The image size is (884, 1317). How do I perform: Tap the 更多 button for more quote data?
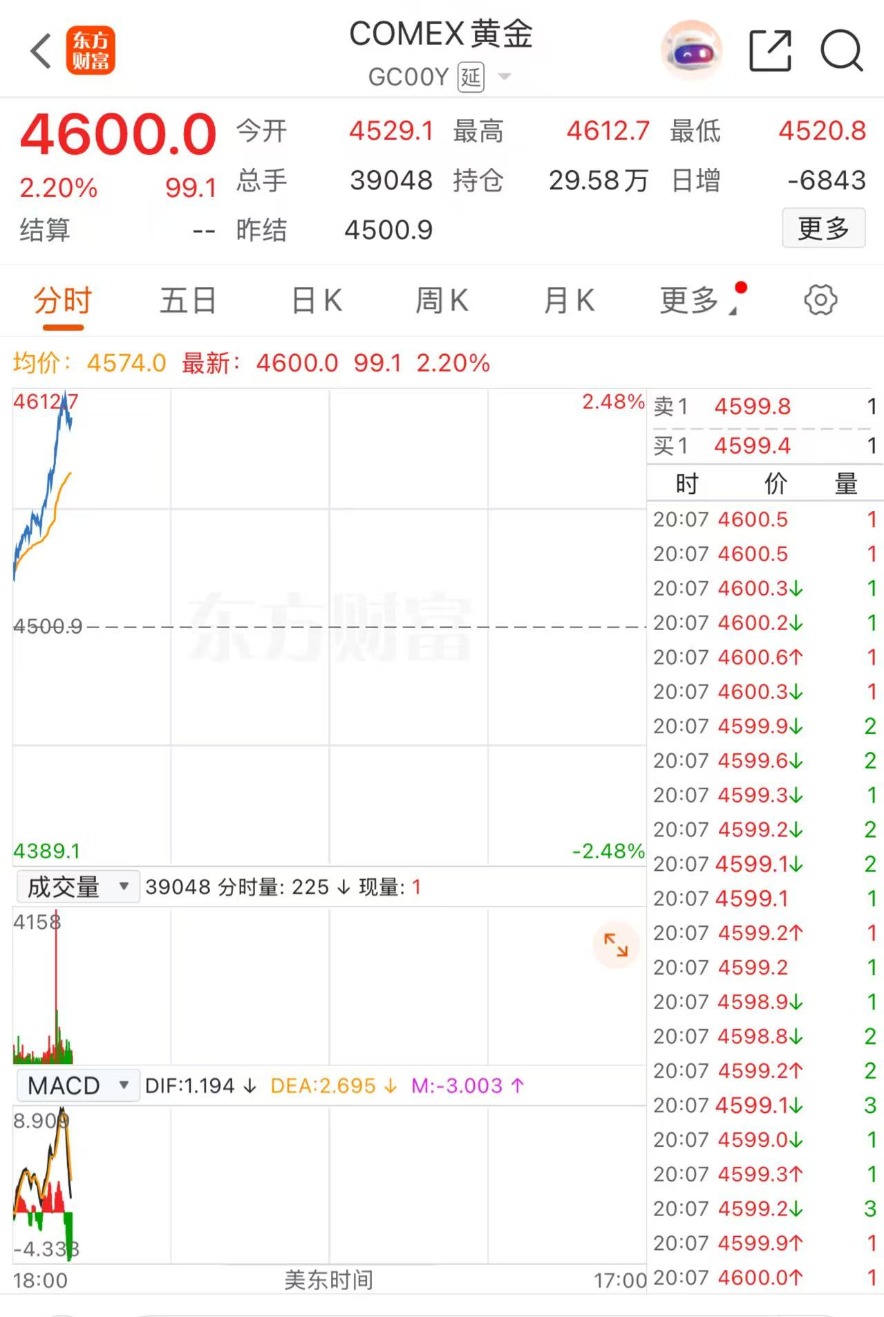[x=823, y=229]
